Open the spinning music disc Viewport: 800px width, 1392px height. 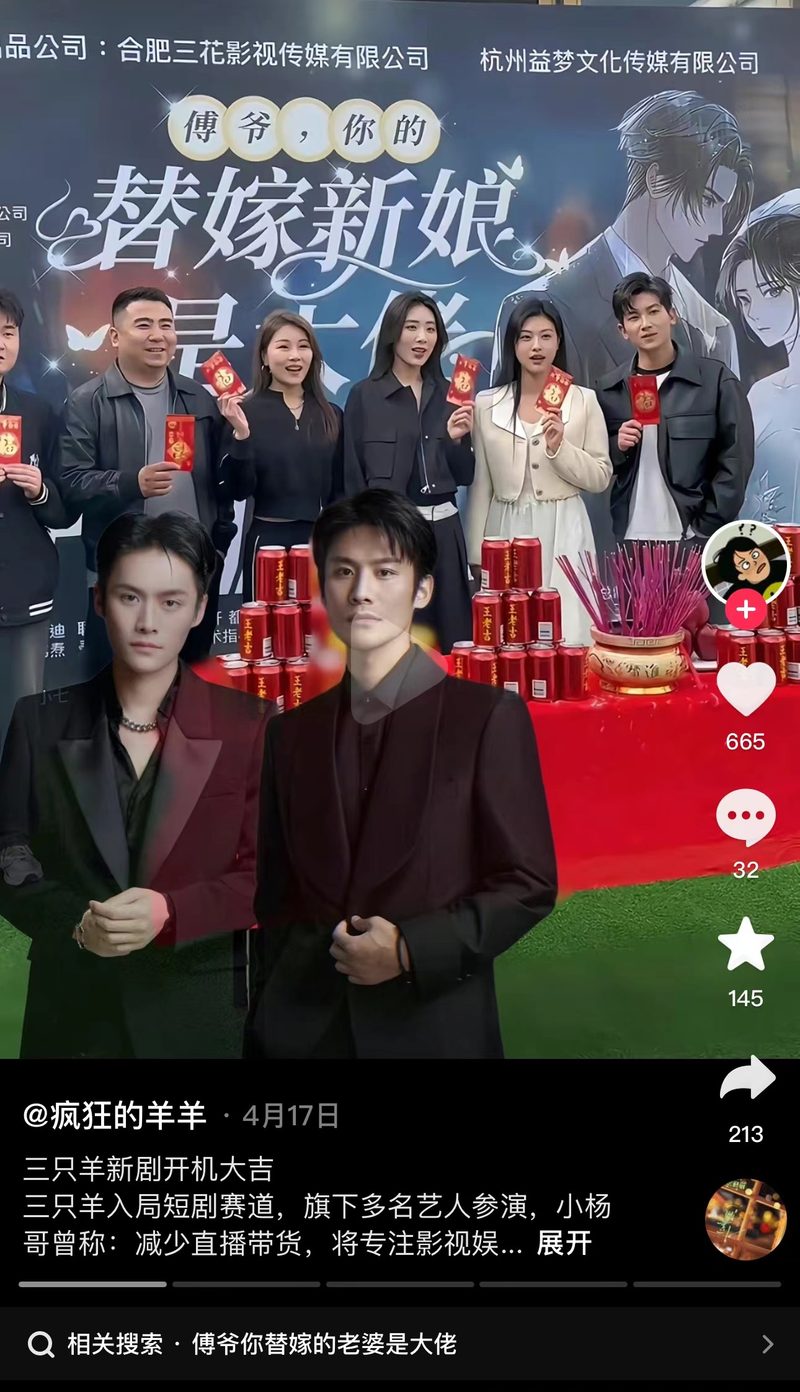[x=746, y=1219]
